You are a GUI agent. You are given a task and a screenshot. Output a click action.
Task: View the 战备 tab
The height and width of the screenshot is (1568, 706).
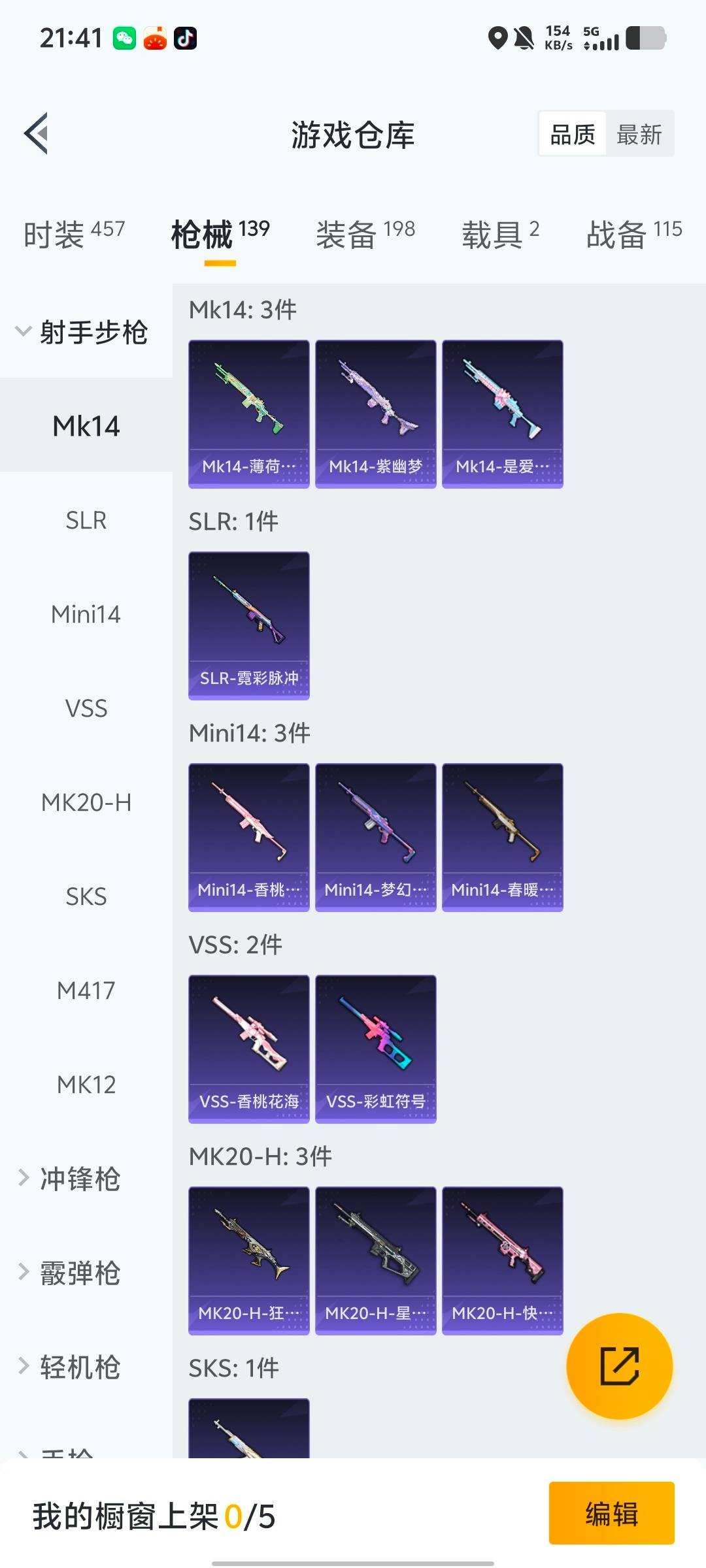633,234
